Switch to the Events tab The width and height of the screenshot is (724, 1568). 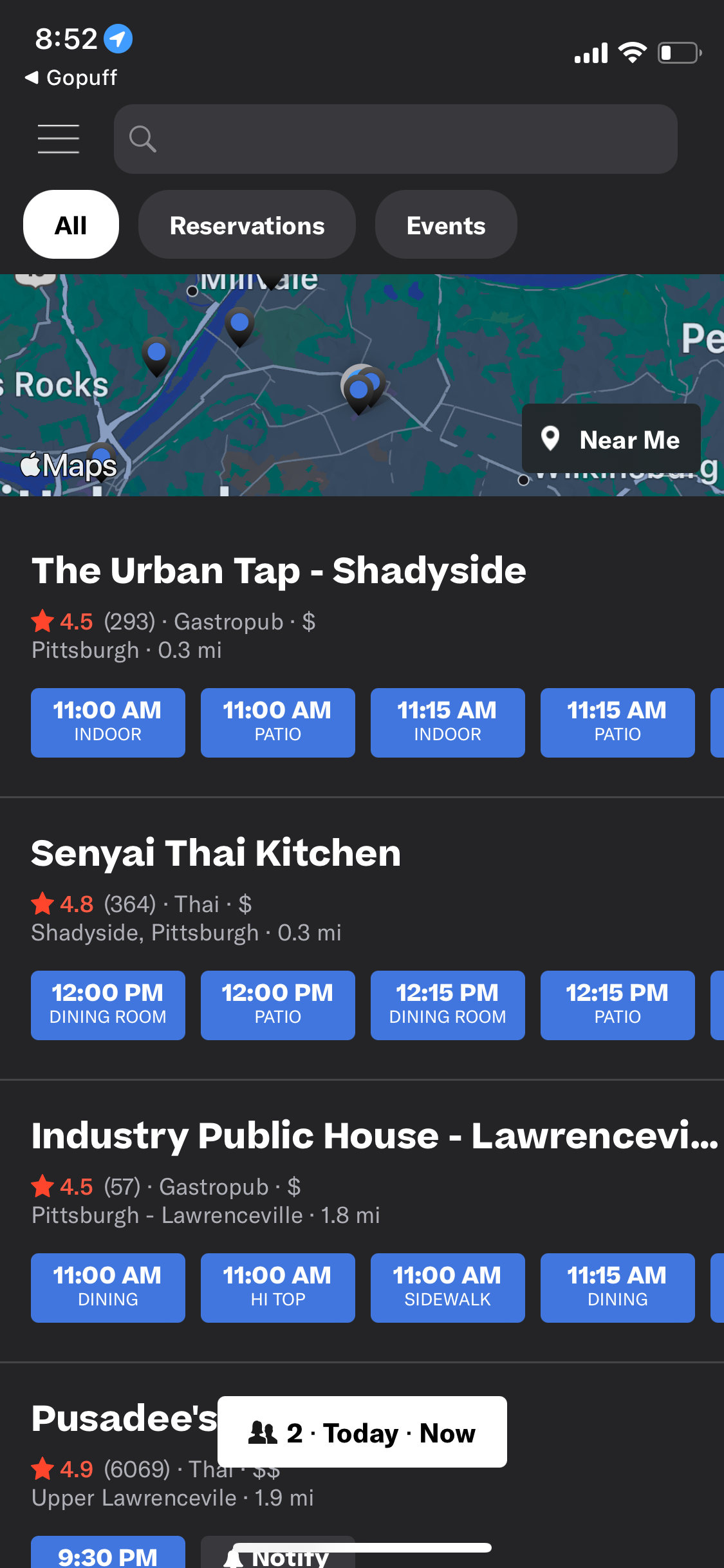[x=445, y=225]
